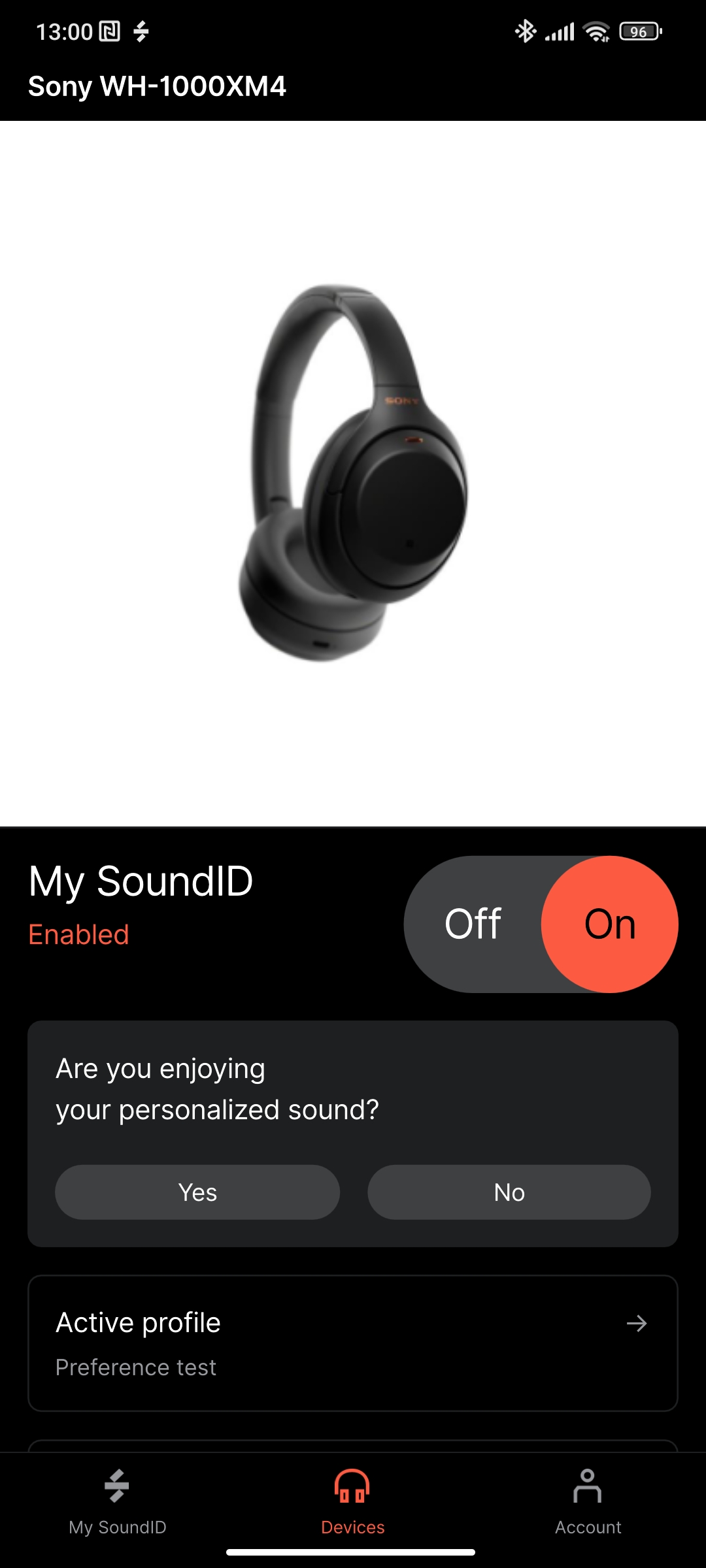Answer No to enjoying personalized sound

point(509,1192)
